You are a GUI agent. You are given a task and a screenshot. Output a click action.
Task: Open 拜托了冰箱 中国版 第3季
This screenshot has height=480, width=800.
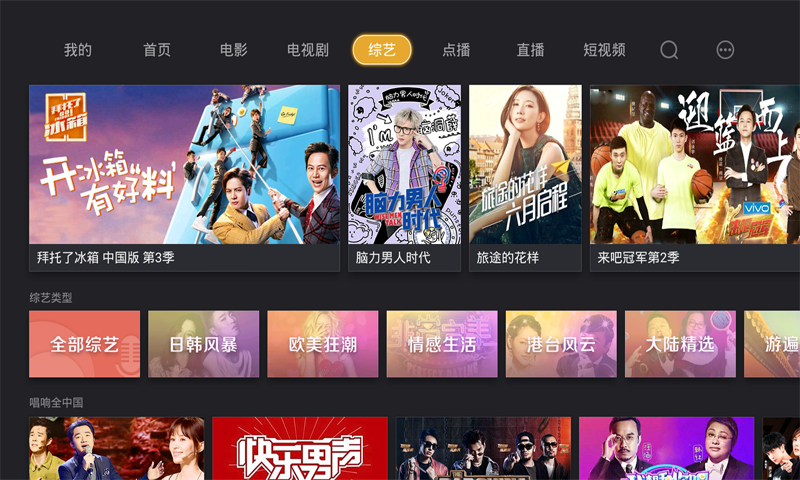(x=184, y=177)
